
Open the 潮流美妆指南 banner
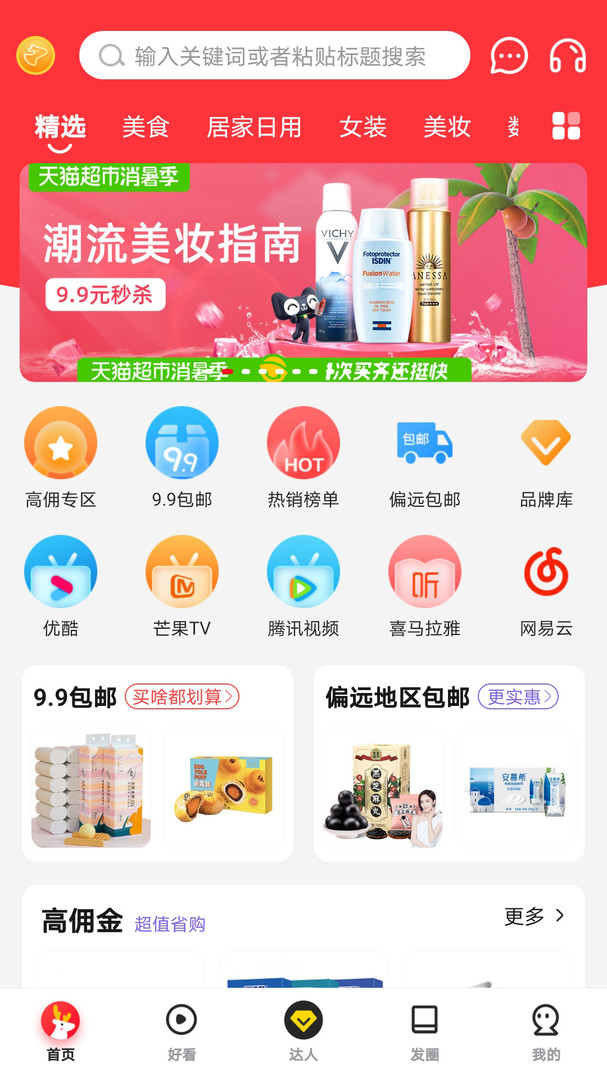303,272
